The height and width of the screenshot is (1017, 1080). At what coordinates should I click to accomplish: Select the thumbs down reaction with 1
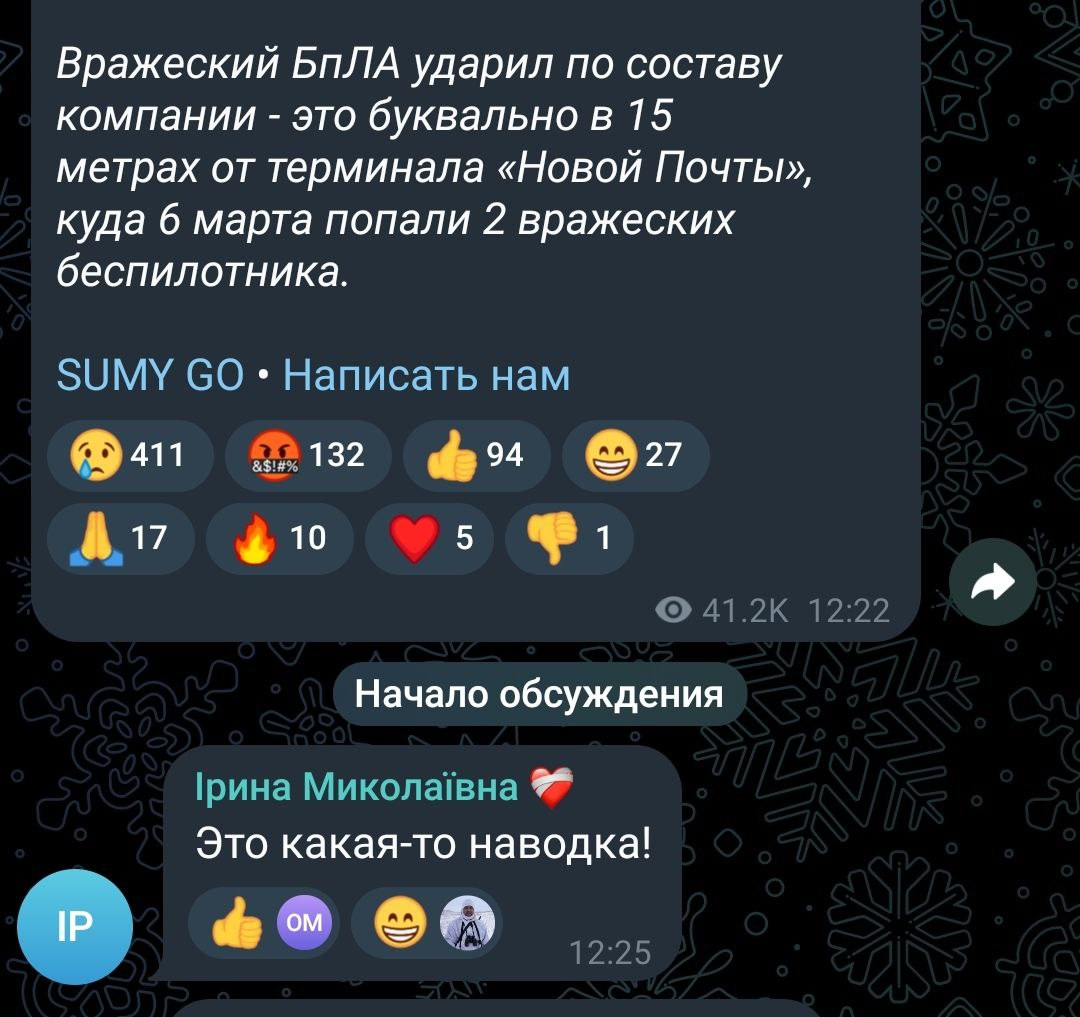(570, 538)
